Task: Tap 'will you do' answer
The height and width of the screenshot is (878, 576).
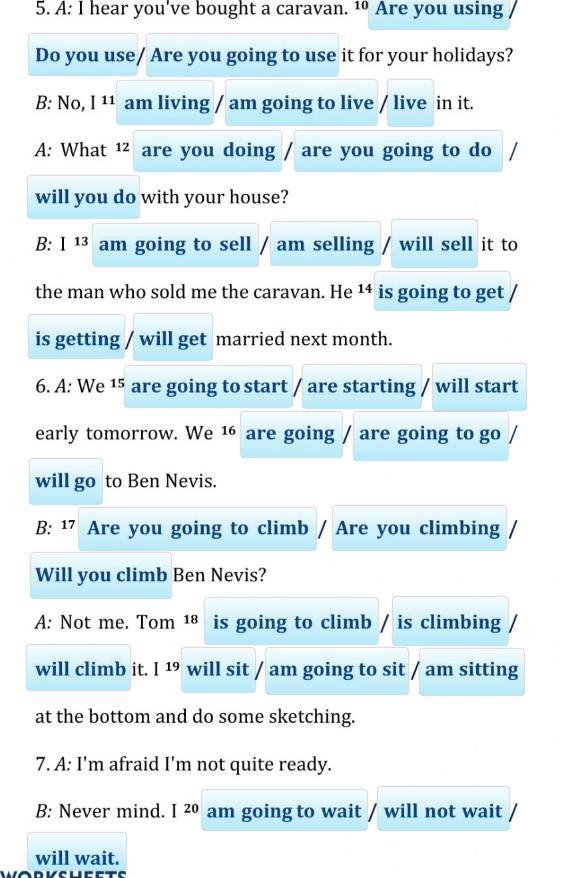Action: pyautogui.click(x=83, y=197)
